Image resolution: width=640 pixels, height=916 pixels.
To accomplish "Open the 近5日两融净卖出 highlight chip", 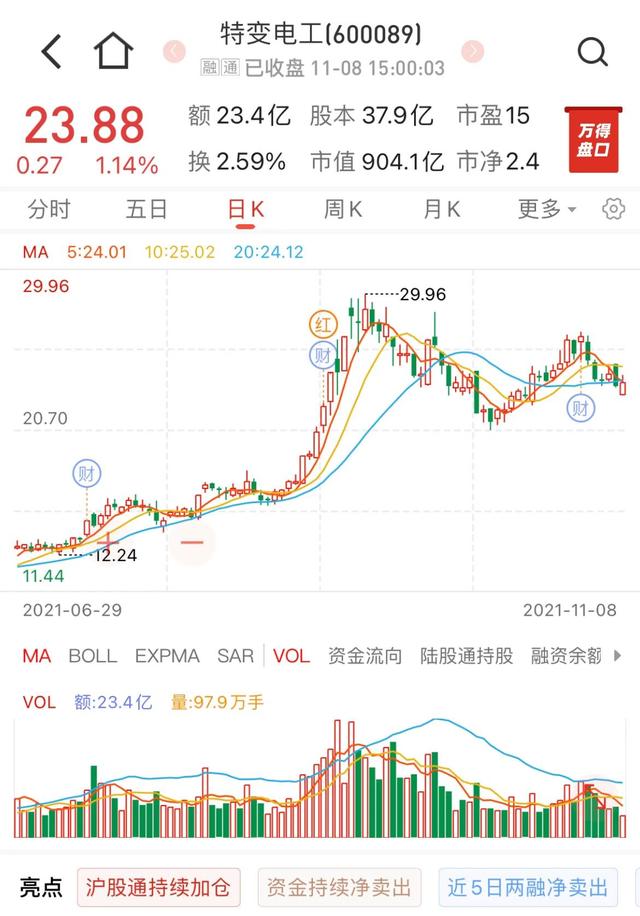I will click(x=527, y=886).
